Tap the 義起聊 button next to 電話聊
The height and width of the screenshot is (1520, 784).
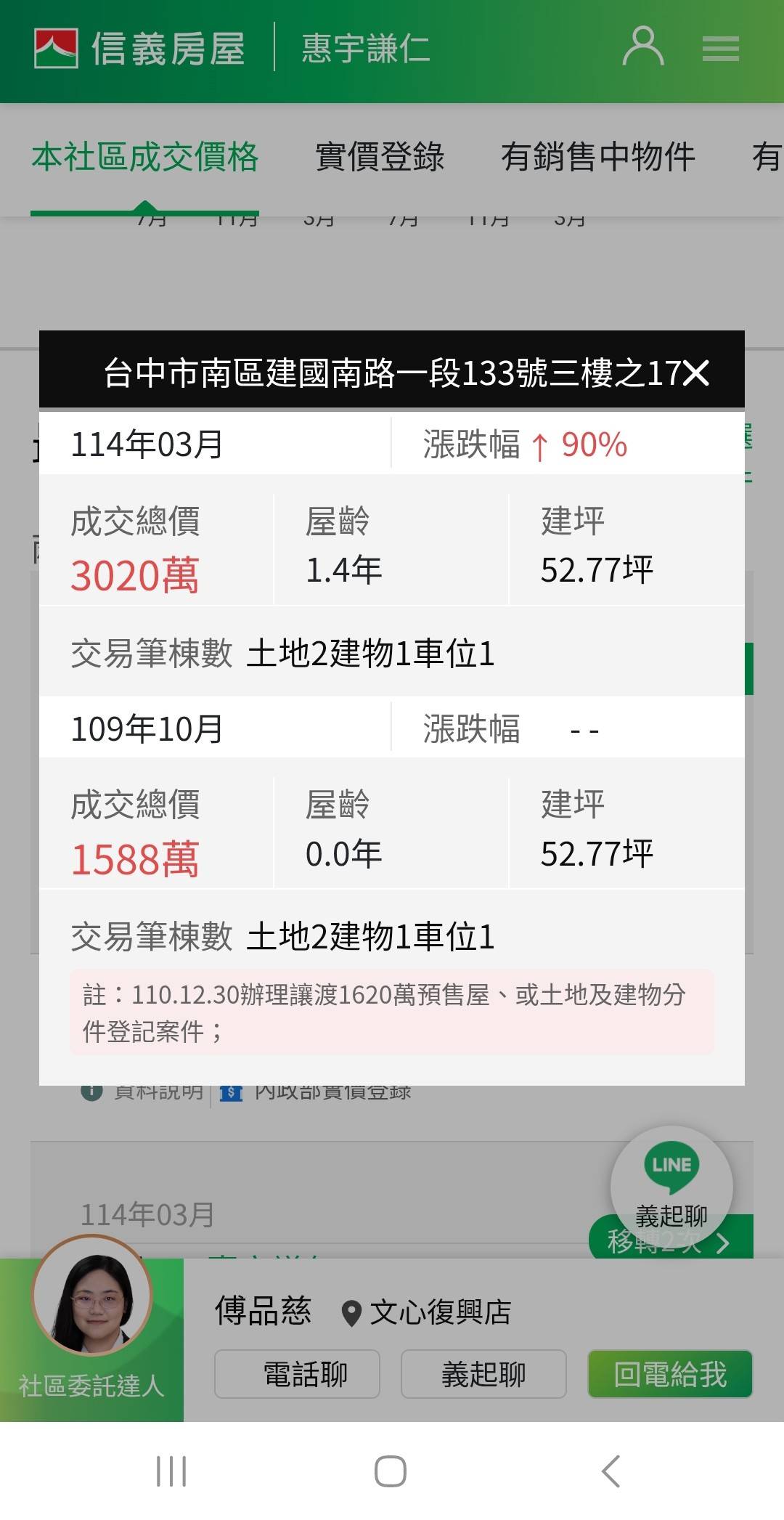pyautogui.click(x=483, y=1374)
